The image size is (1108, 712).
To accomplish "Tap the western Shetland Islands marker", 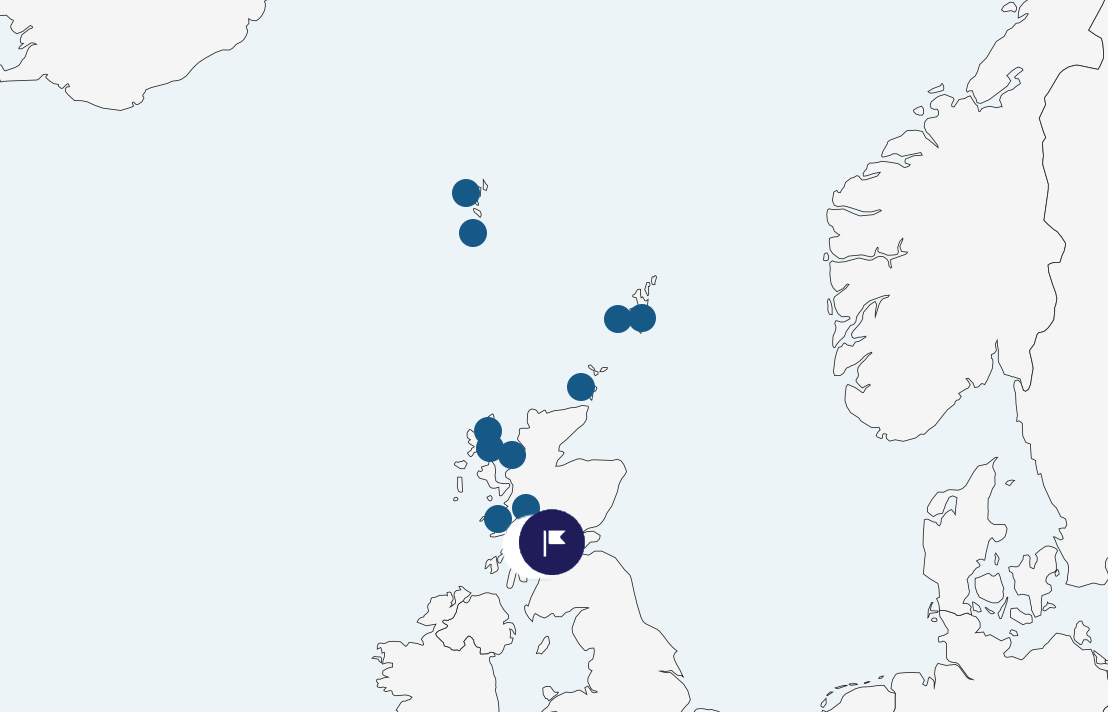I will click(616, 319).
